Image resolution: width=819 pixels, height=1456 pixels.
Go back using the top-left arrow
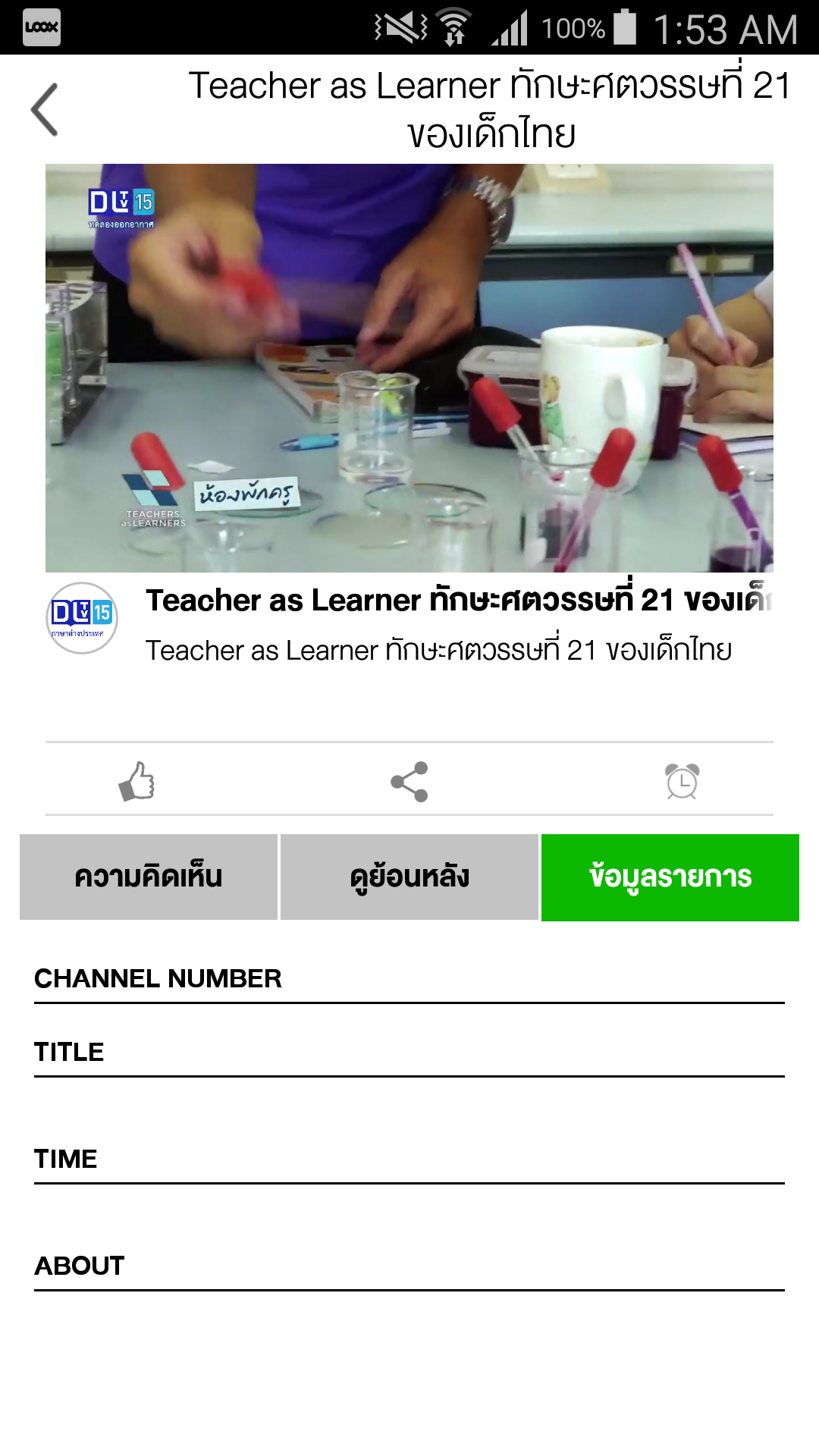45,110
